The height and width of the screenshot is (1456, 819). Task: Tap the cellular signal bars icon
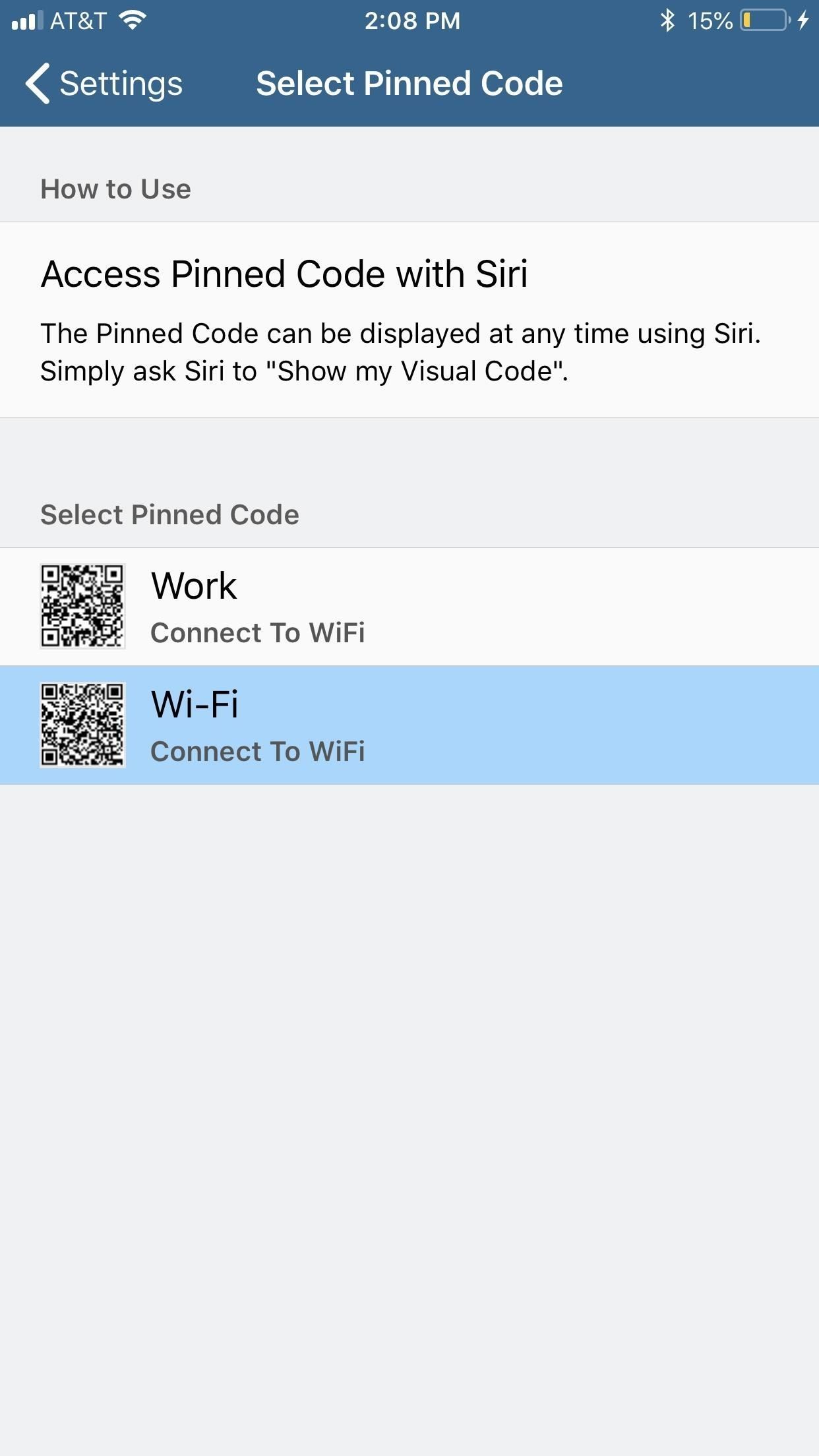(26, 20)
